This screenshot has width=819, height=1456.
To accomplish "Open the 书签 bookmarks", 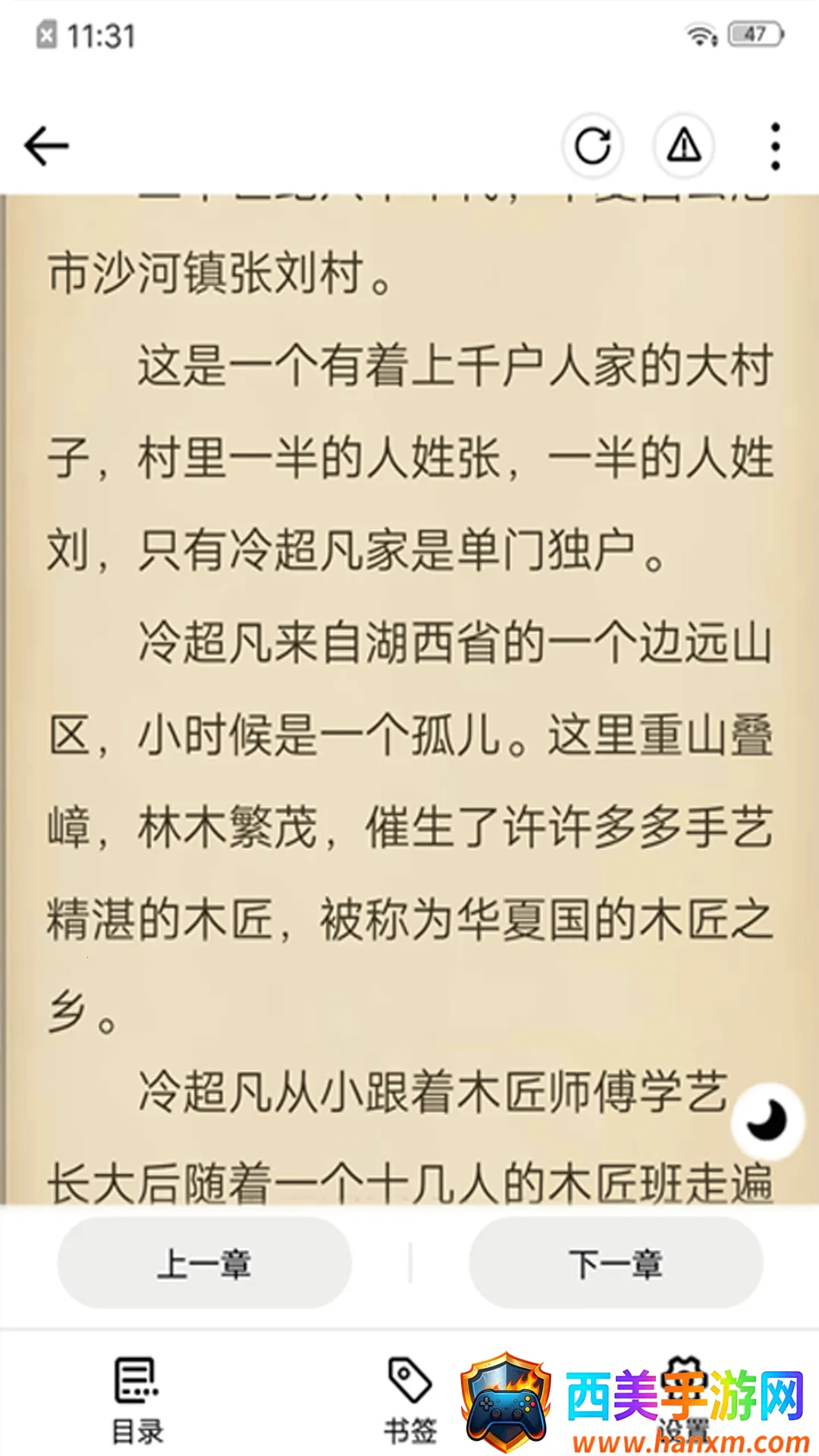I will tap(409, 1400).
